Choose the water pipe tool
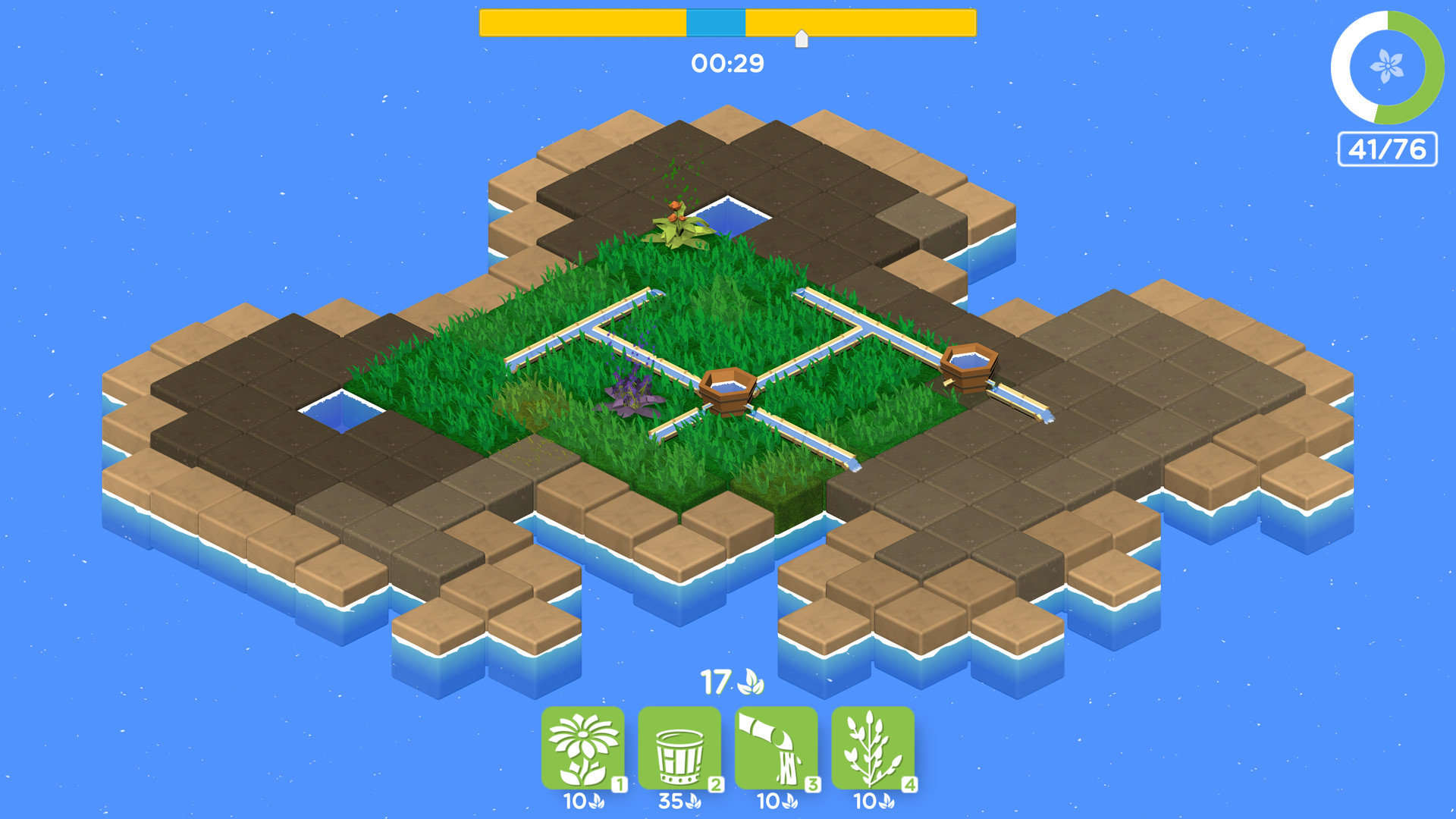 pos(776,748)
